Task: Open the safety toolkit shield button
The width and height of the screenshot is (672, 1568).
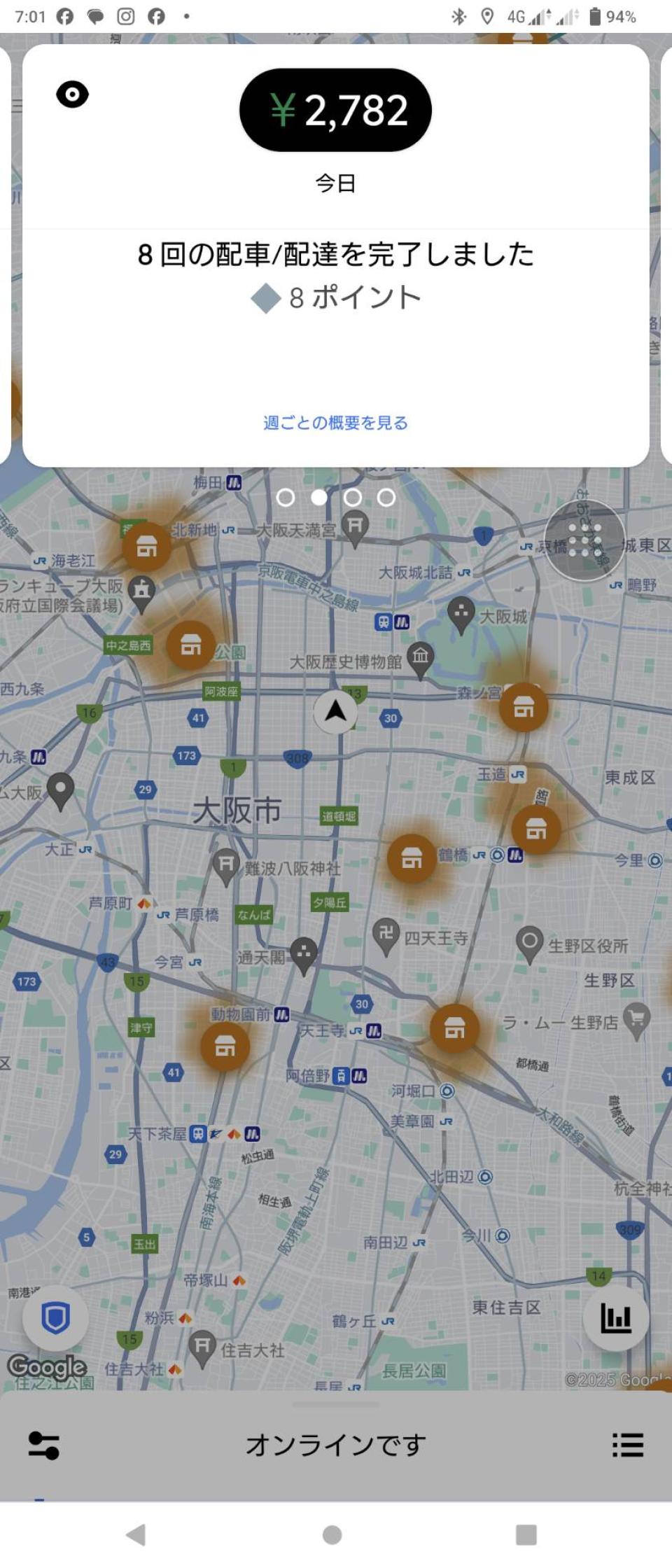Action: 55,1319
